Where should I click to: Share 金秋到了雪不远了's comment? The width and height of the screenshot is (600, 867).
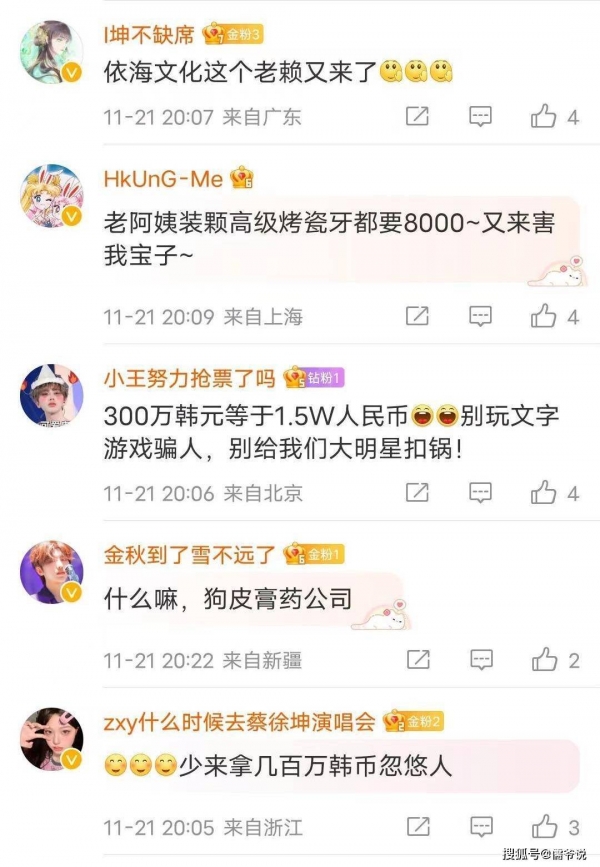click(x=418, y=660)
